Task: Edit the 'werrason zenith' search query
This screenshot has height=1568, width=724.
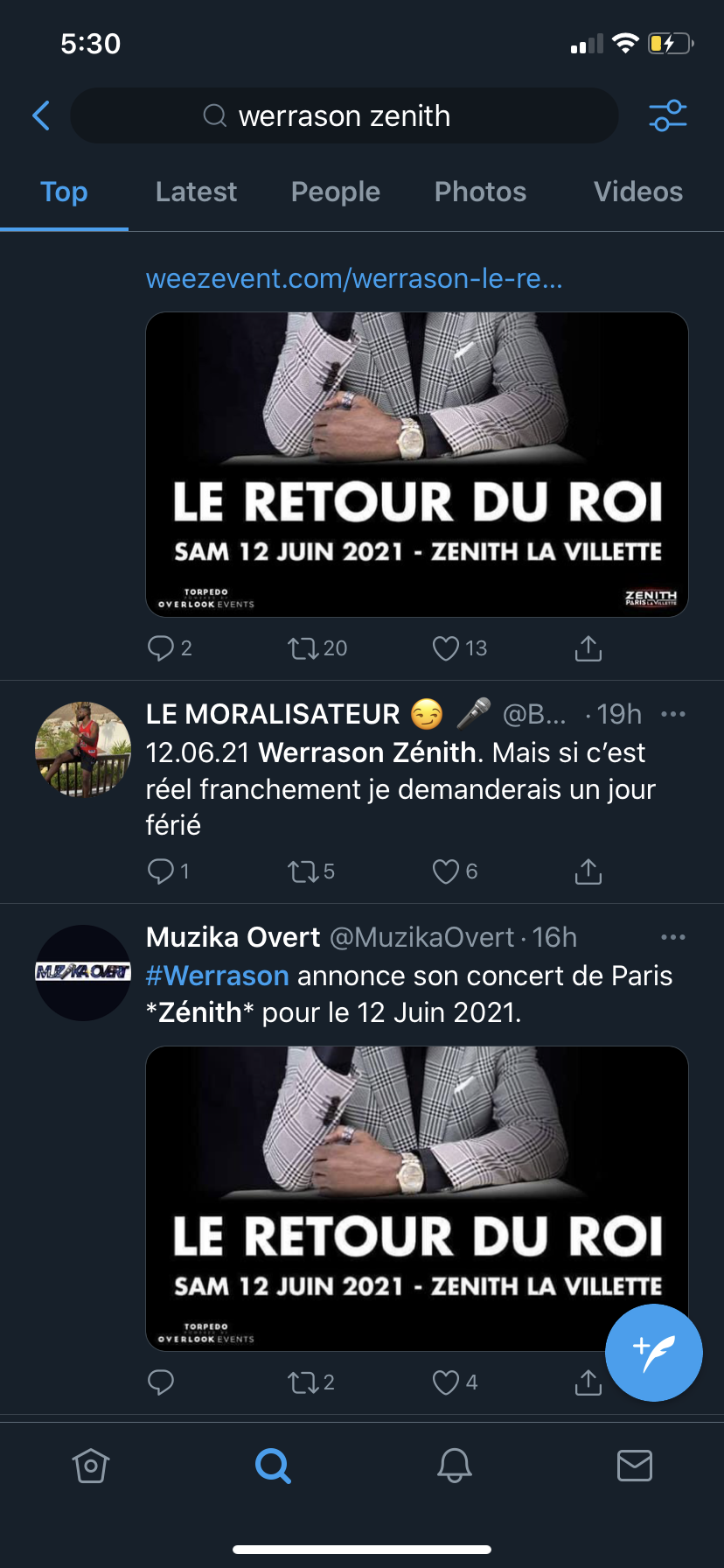Action: (344, 115)
